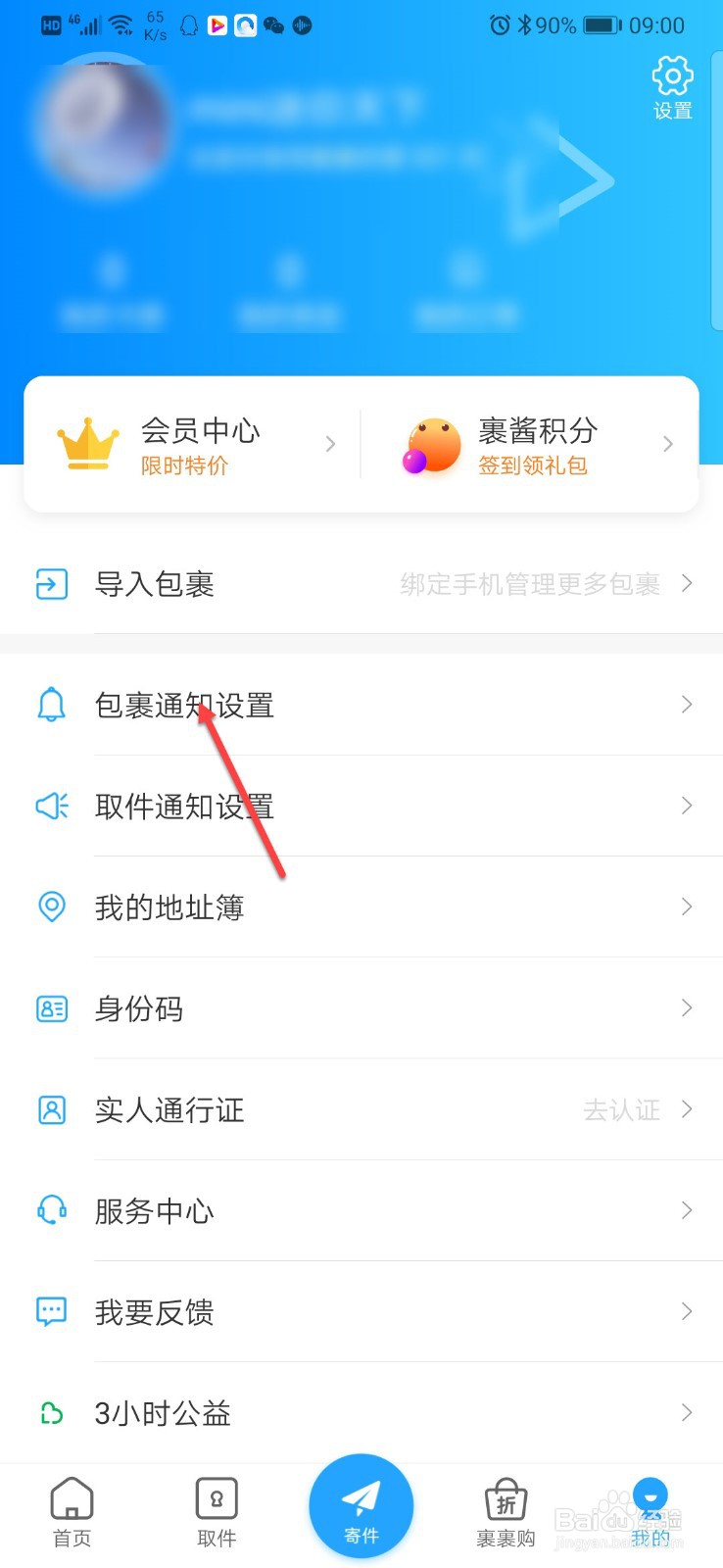Click the speaker icon for 取件通知设置
The image size is (723, 1568).
[x=52, y=806]
